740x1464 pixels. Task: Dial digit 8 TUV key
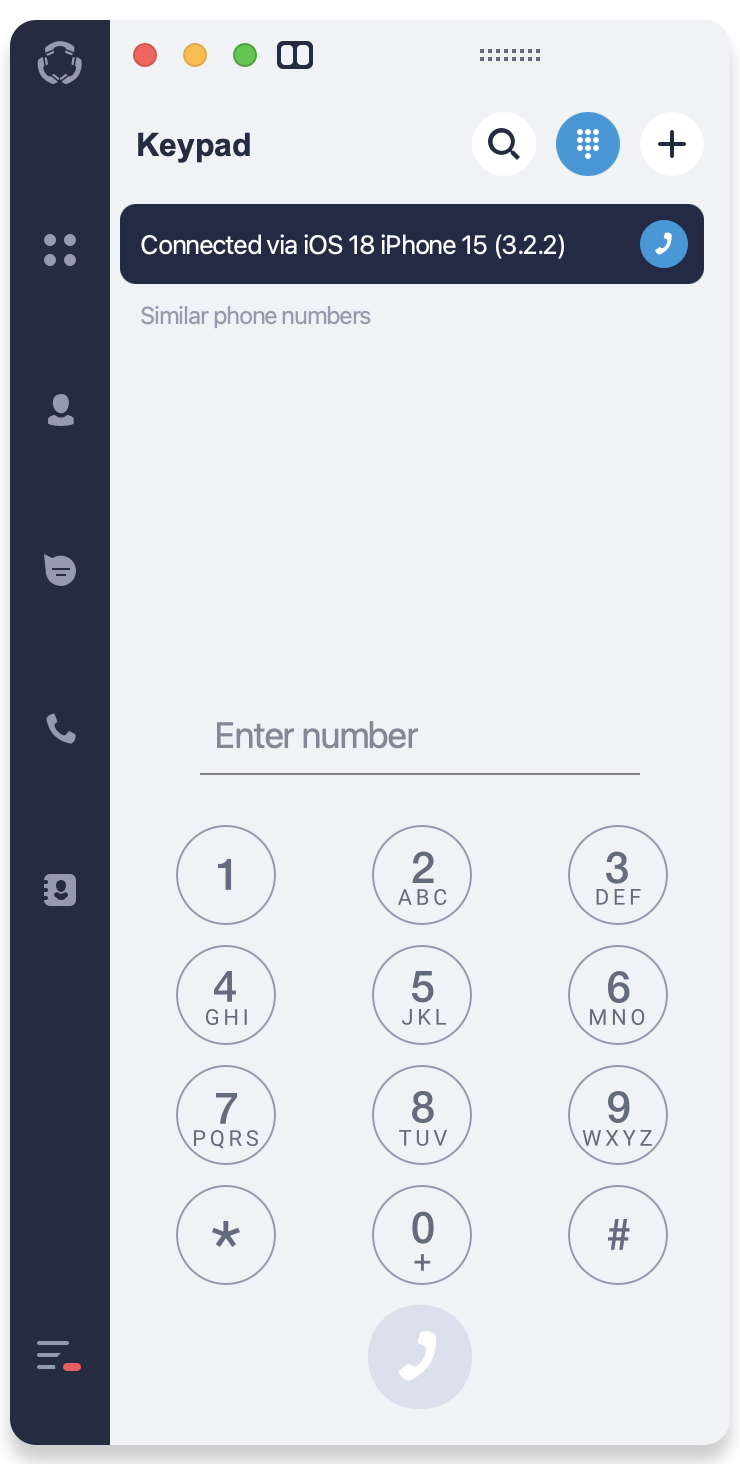coord(422,1115)
